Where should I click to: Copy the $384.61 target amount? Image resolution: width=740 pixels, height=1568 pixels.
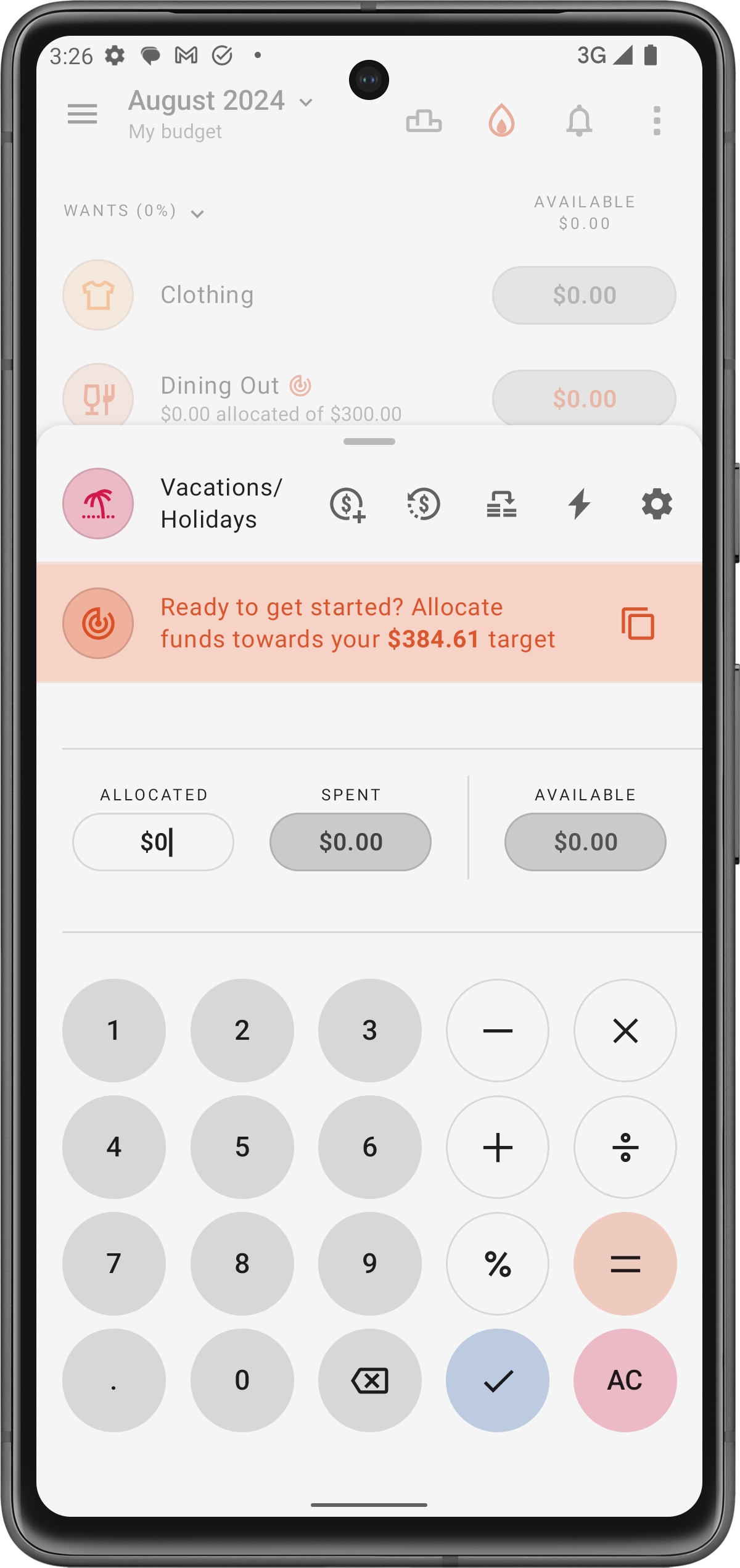point(637,623)
